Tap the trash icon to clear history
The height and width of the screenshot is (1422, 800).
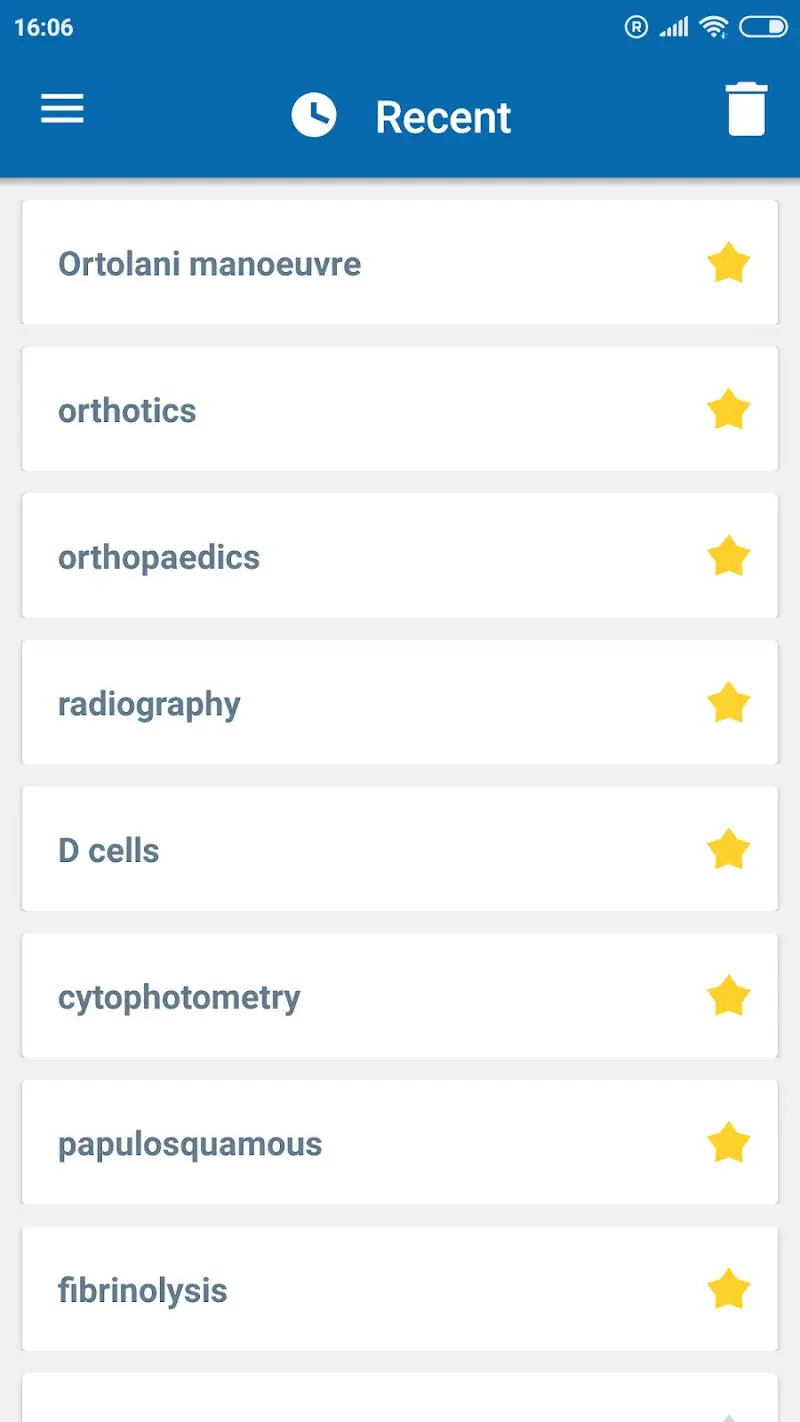point(746,112)
